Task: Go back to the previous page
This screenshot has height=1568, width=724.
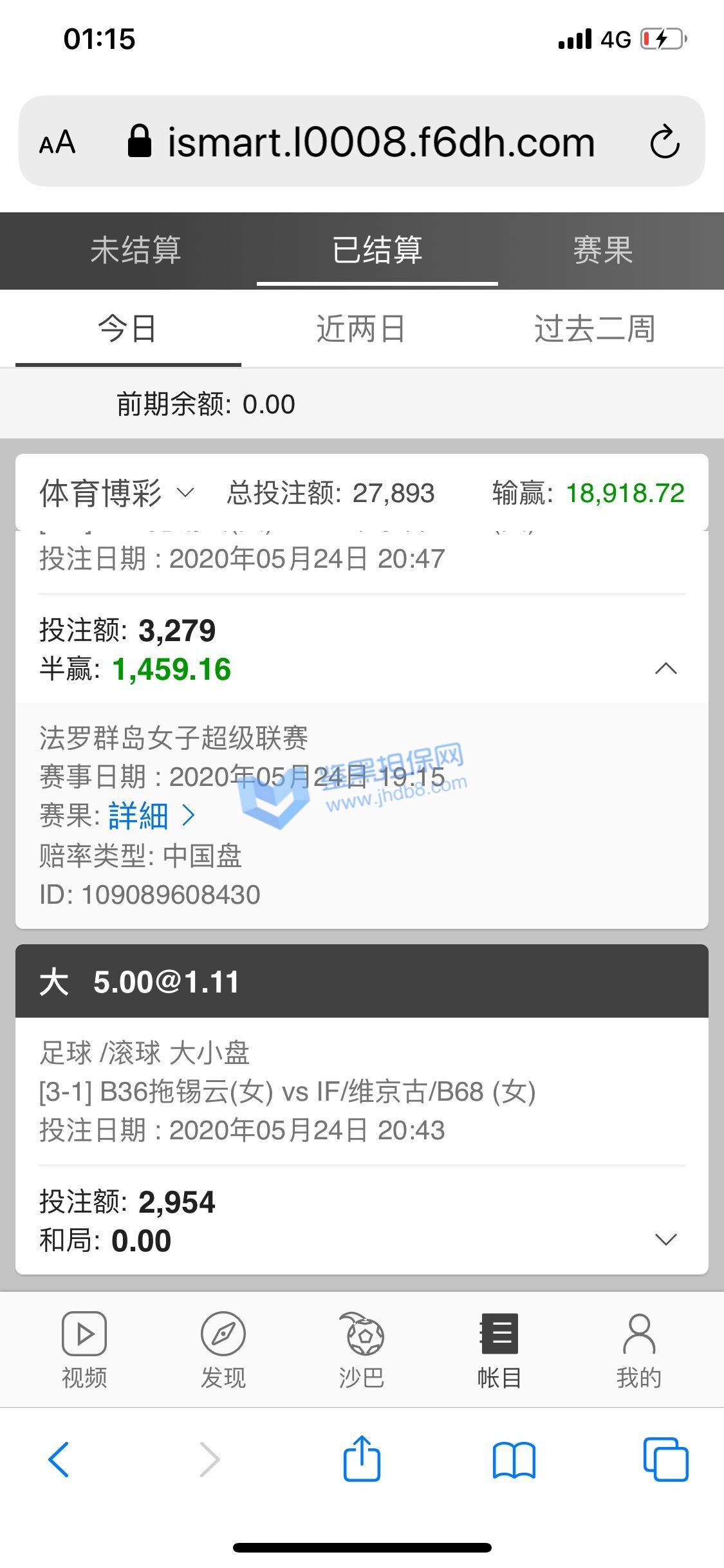Action: [x=59, y=1459]
